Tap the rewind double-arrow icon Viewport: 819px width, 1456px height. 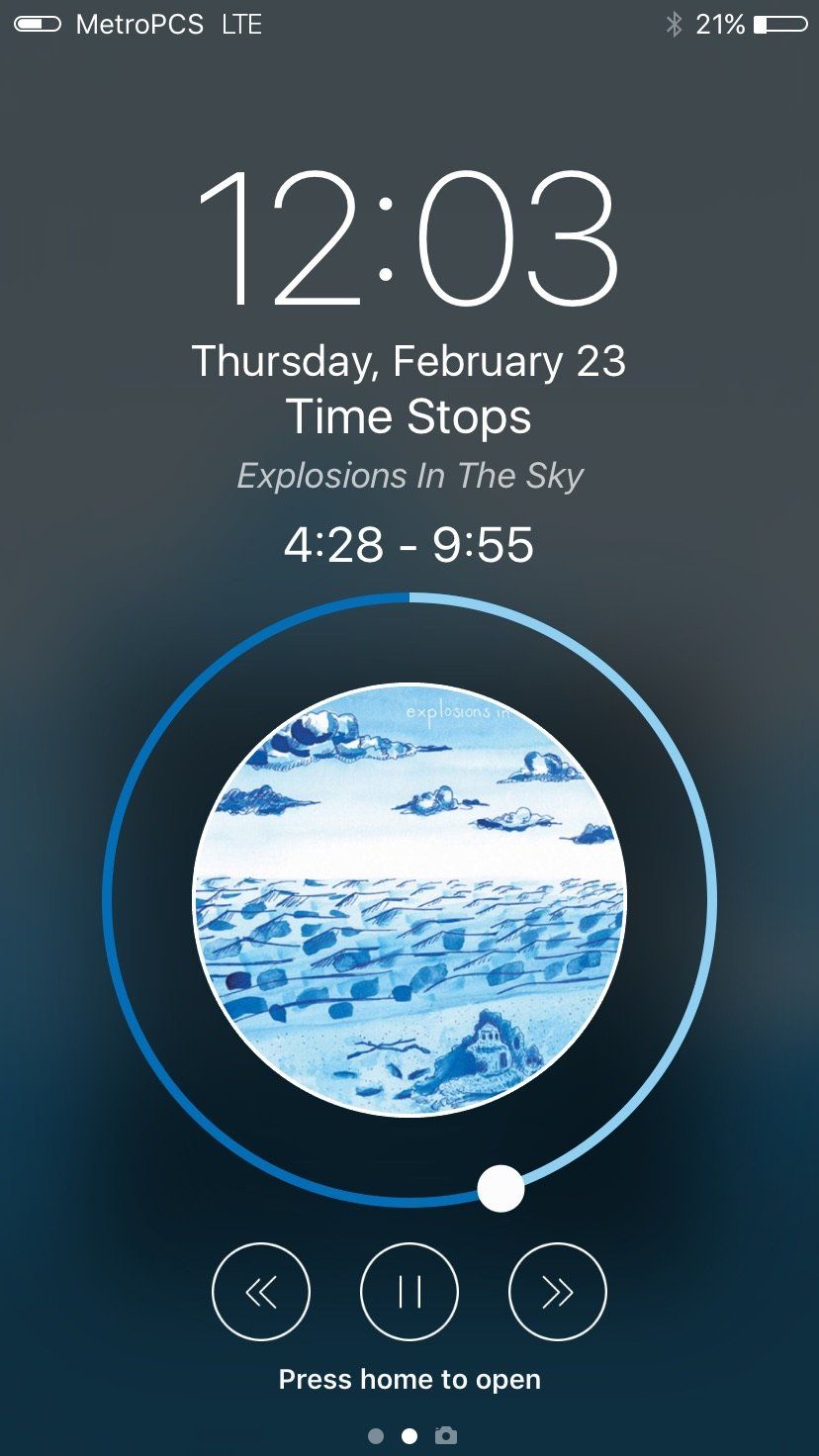click(261, 1292)
